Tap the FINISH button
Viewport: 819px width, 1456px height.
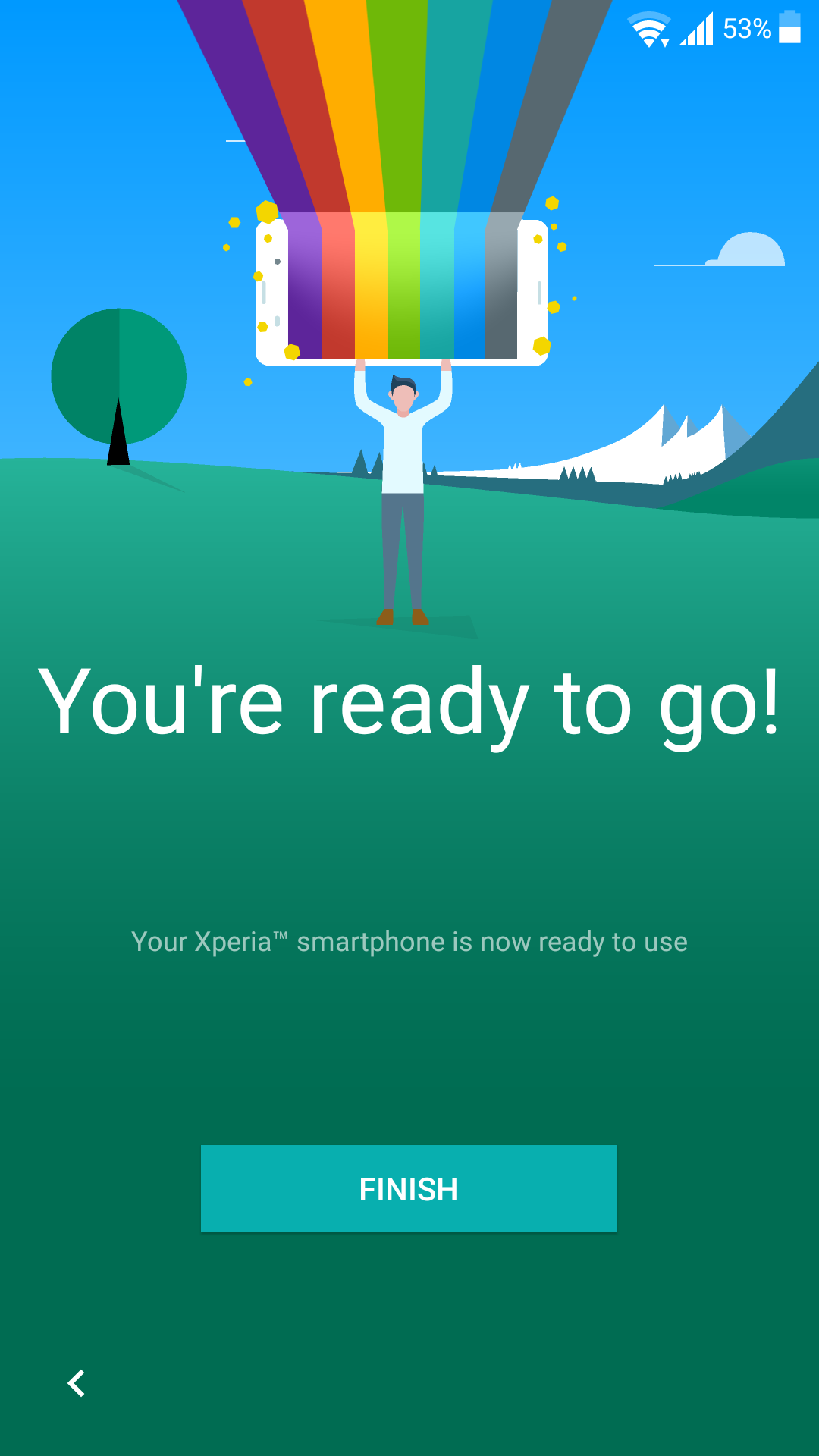click(x=409, y=1188)
